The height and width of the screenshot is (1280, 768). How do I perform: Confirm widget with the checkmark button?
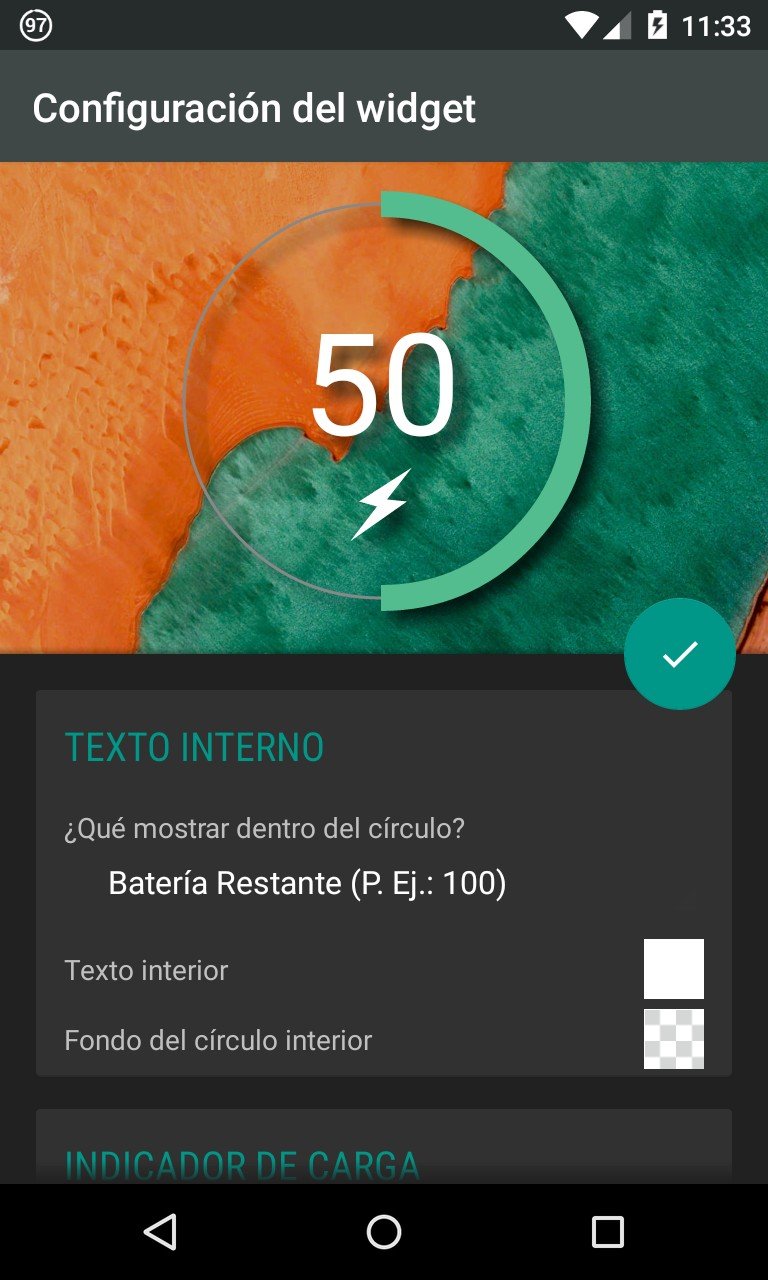pyautogui.click(x=680, y=654)
